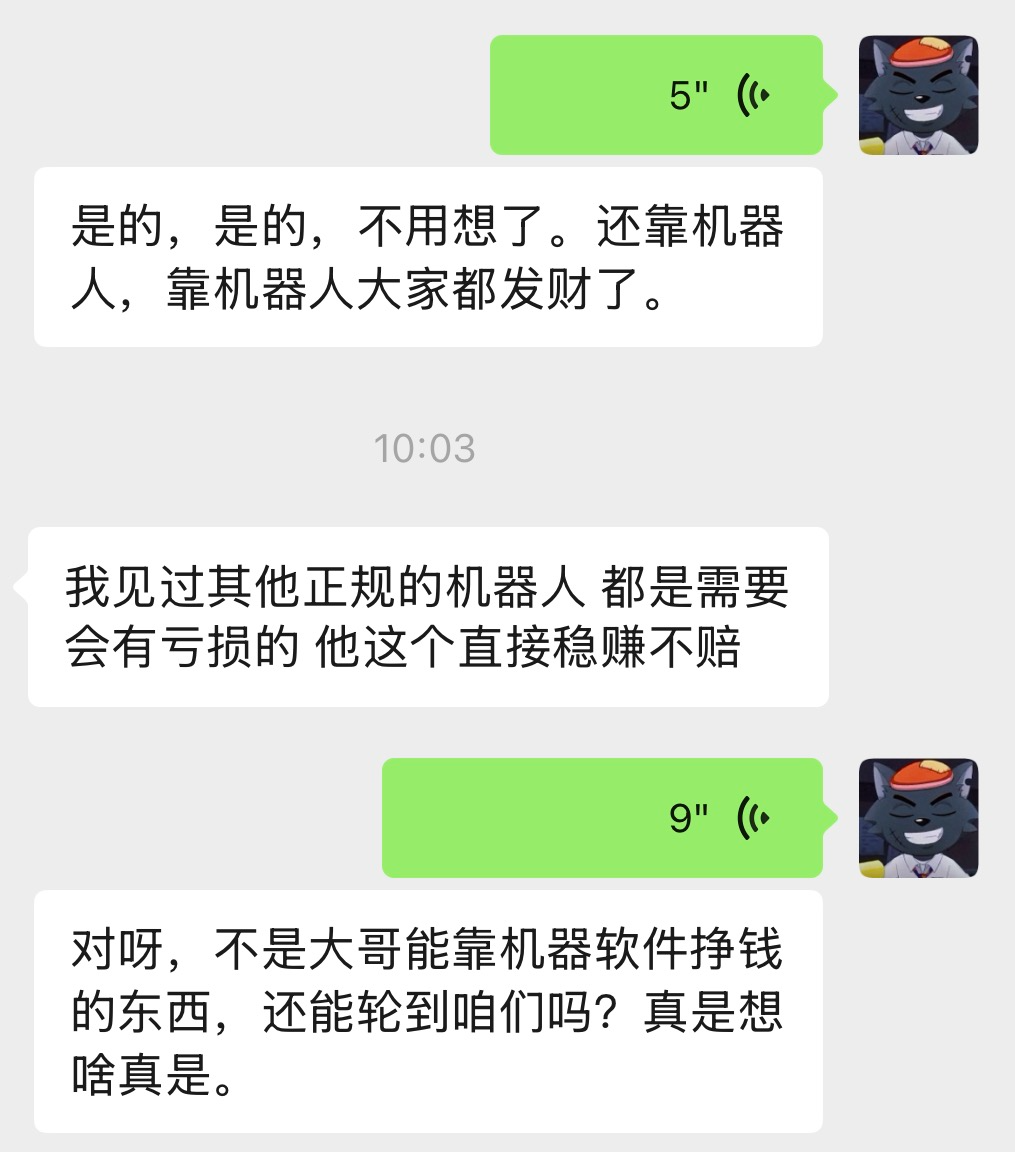Tap the green 5-second voice bubble
The image size is (1015, 1152).
coord(655,95)
